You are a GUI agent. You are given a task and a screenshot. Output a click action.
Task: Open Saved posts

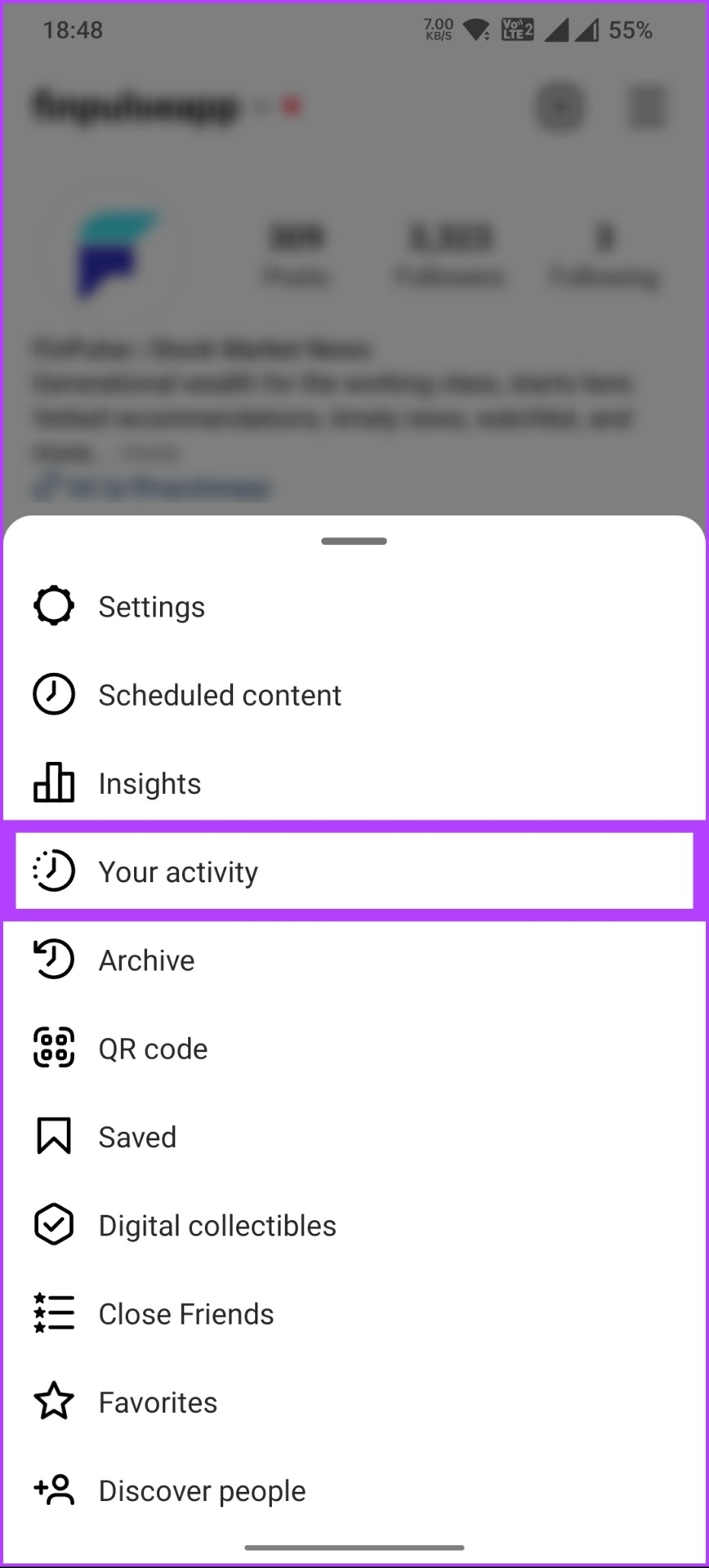click(137, 1137)
